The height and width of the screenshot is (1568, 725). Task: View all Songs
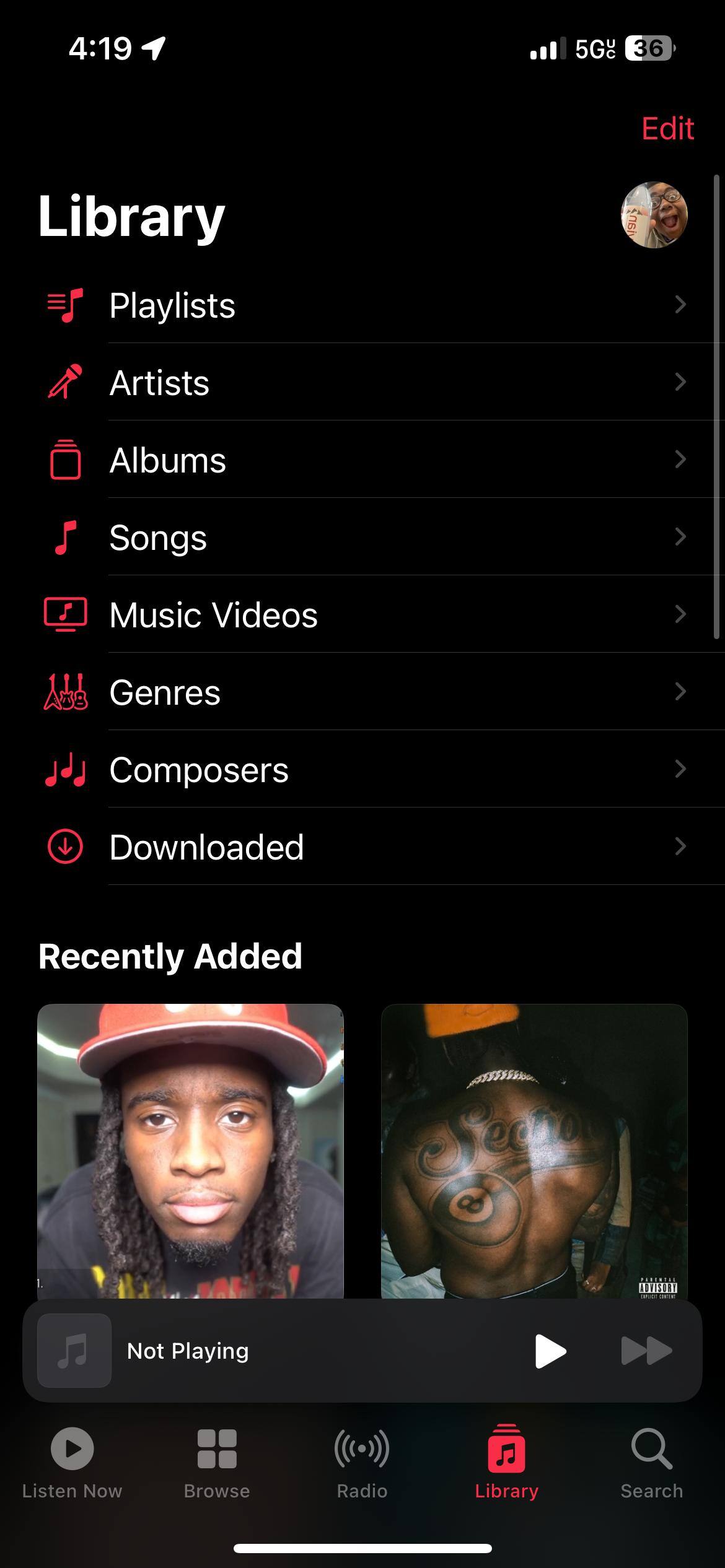coord(366,538)
